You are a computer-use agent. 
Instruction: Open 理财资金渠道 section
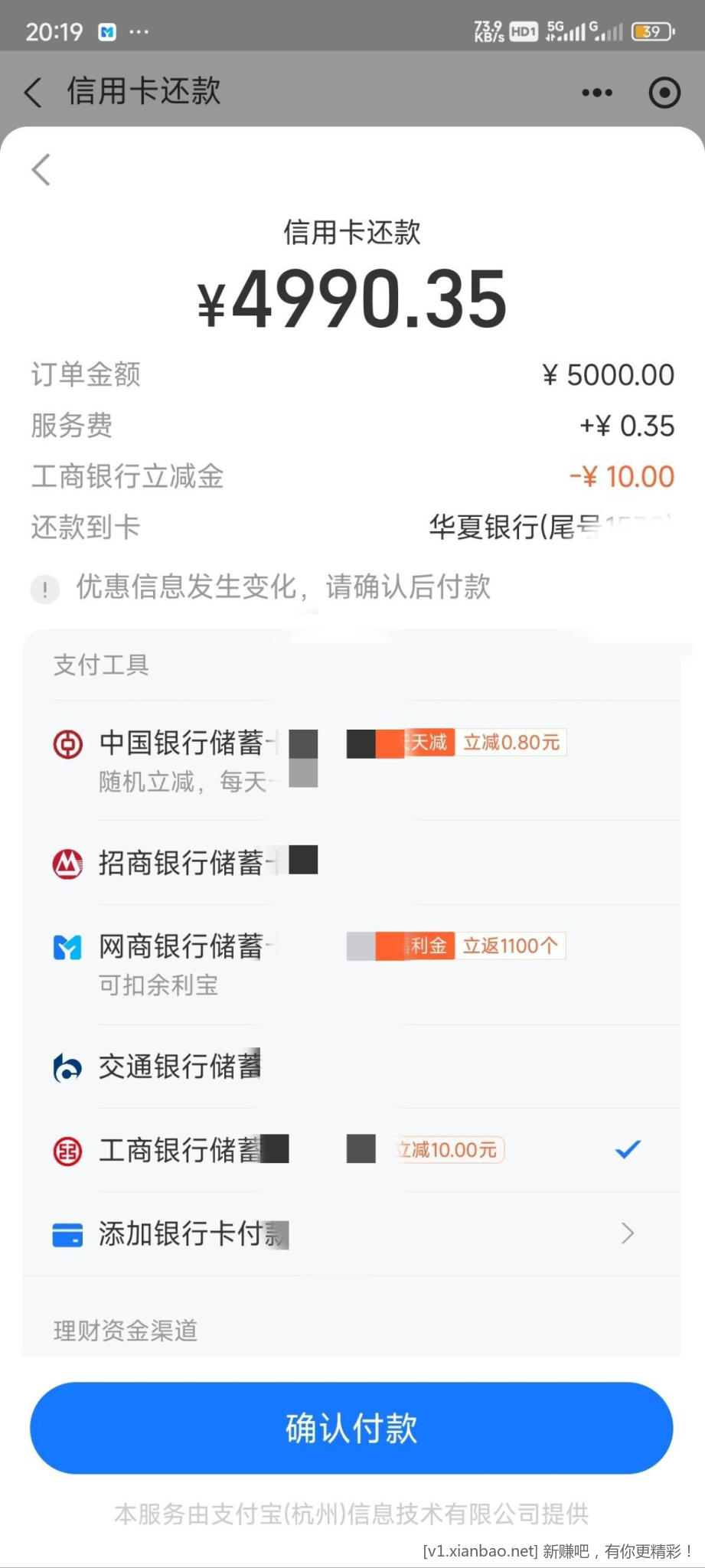125,1330
